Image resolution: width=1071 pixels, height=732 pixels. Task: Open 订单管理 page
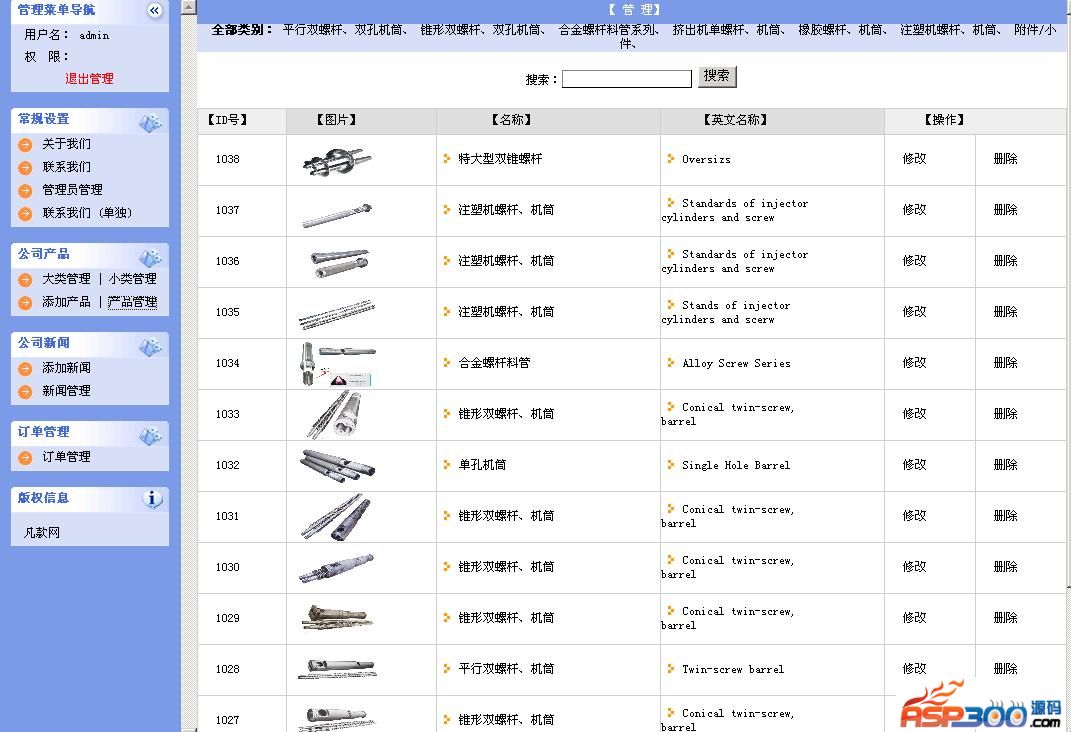(66, 457)
